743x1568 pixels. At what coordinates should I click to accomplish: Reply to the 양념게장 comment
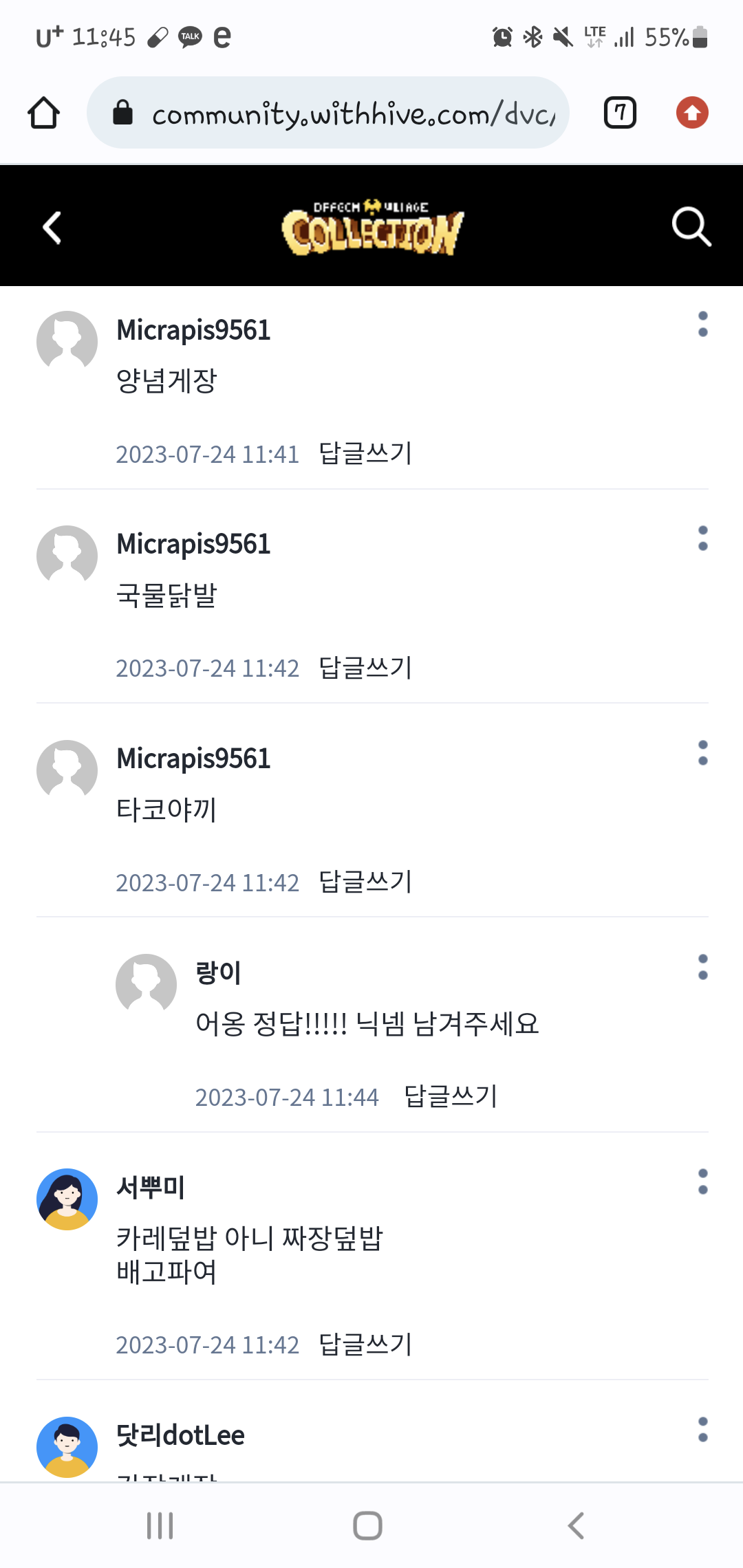tap(365, 454)
